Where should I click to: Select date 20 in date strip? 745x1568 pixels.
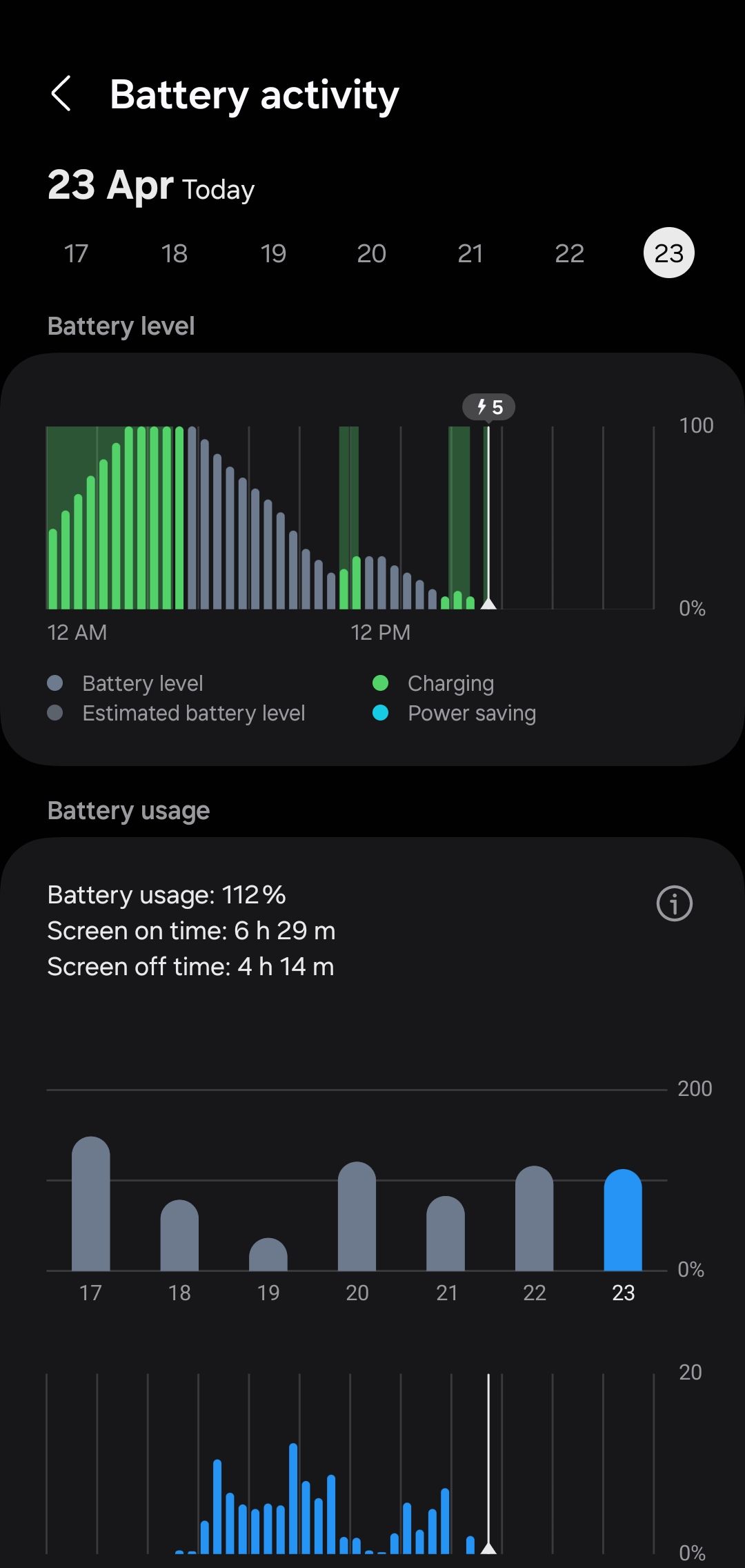[x=371, y=253]
